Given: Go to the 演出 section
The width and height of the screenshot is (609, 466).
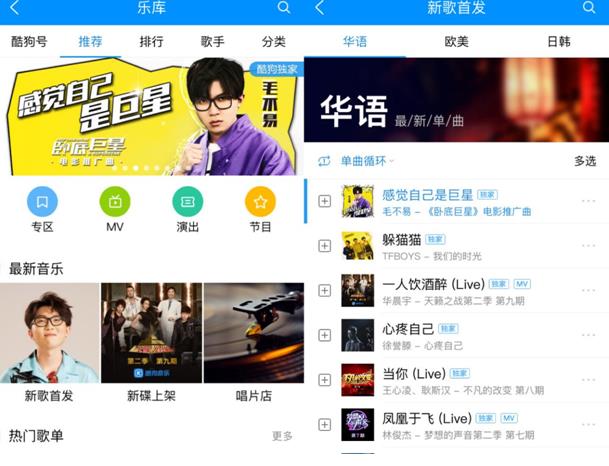Looking at the screenshot, I should pos(187,210).
